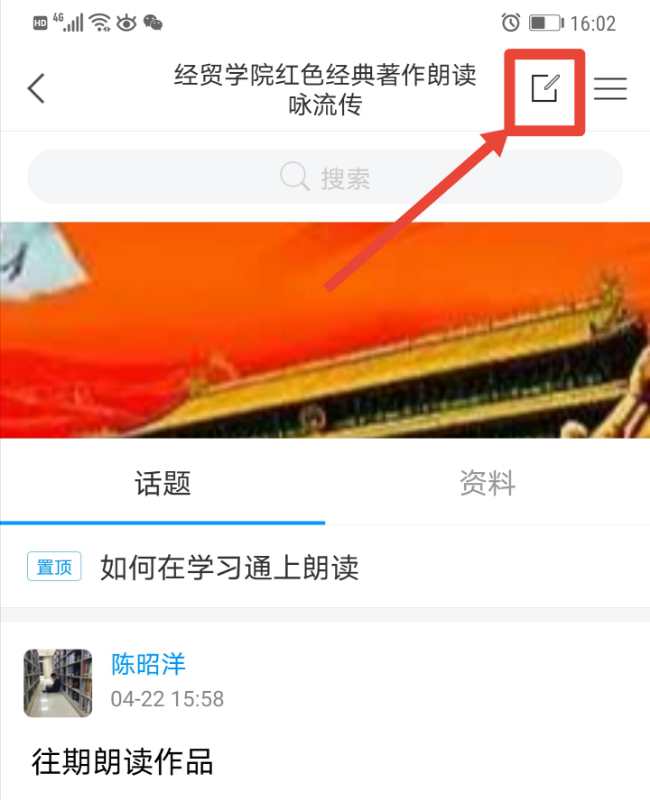Switch to the 资料 tab
Screen dimensions: 650x800
pyautogui.click(x=487, y=485)
